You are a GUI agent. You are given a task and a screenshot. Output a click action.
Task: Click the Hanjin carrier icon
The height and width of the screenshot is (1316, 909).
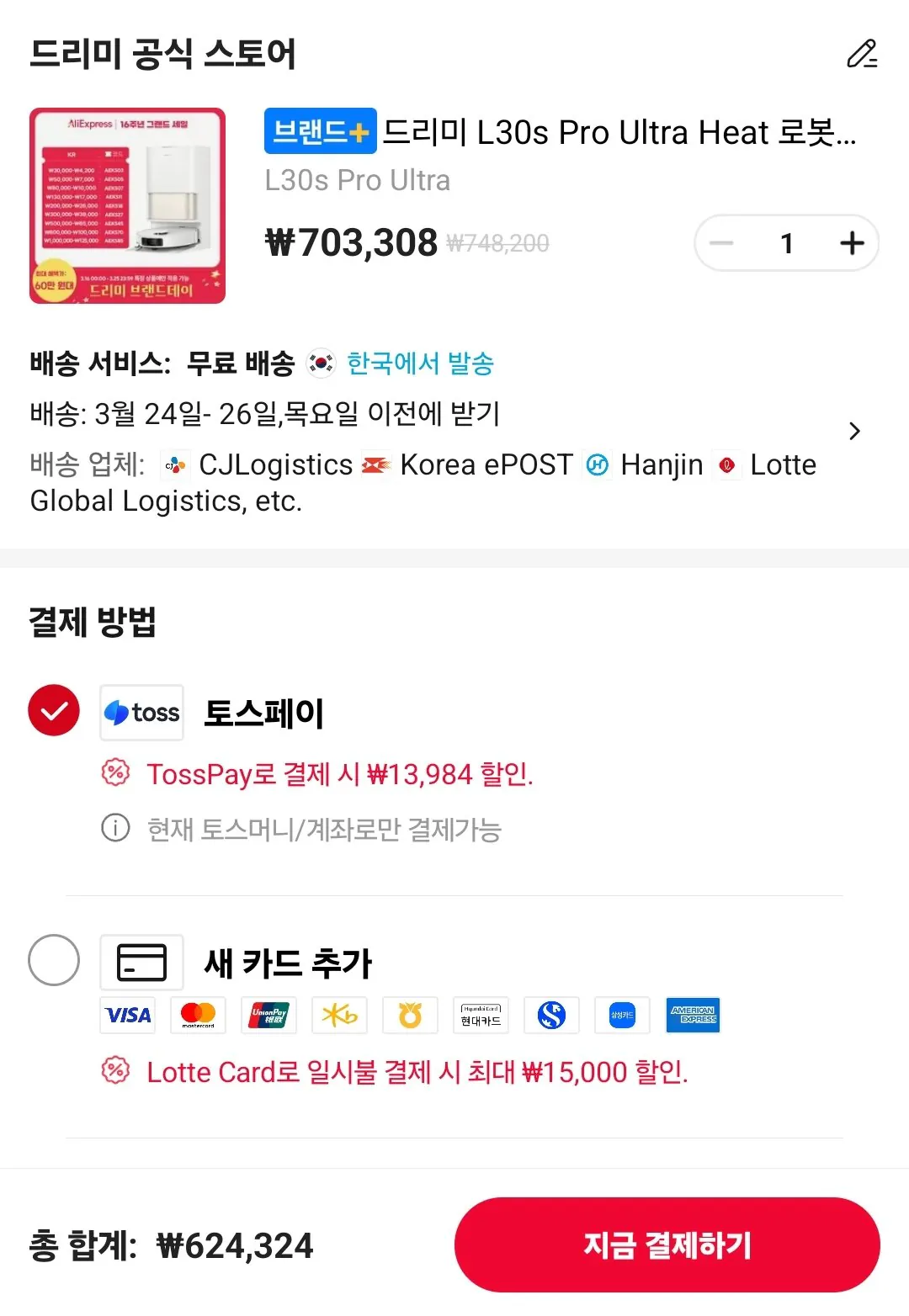pos(597,464)
